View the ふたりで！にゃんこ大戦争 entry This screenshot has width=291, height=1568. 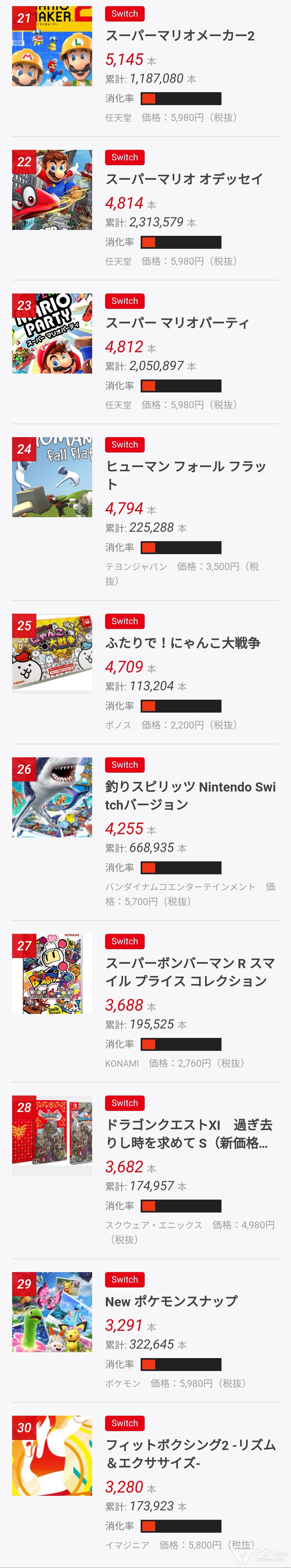click(183, 643)
